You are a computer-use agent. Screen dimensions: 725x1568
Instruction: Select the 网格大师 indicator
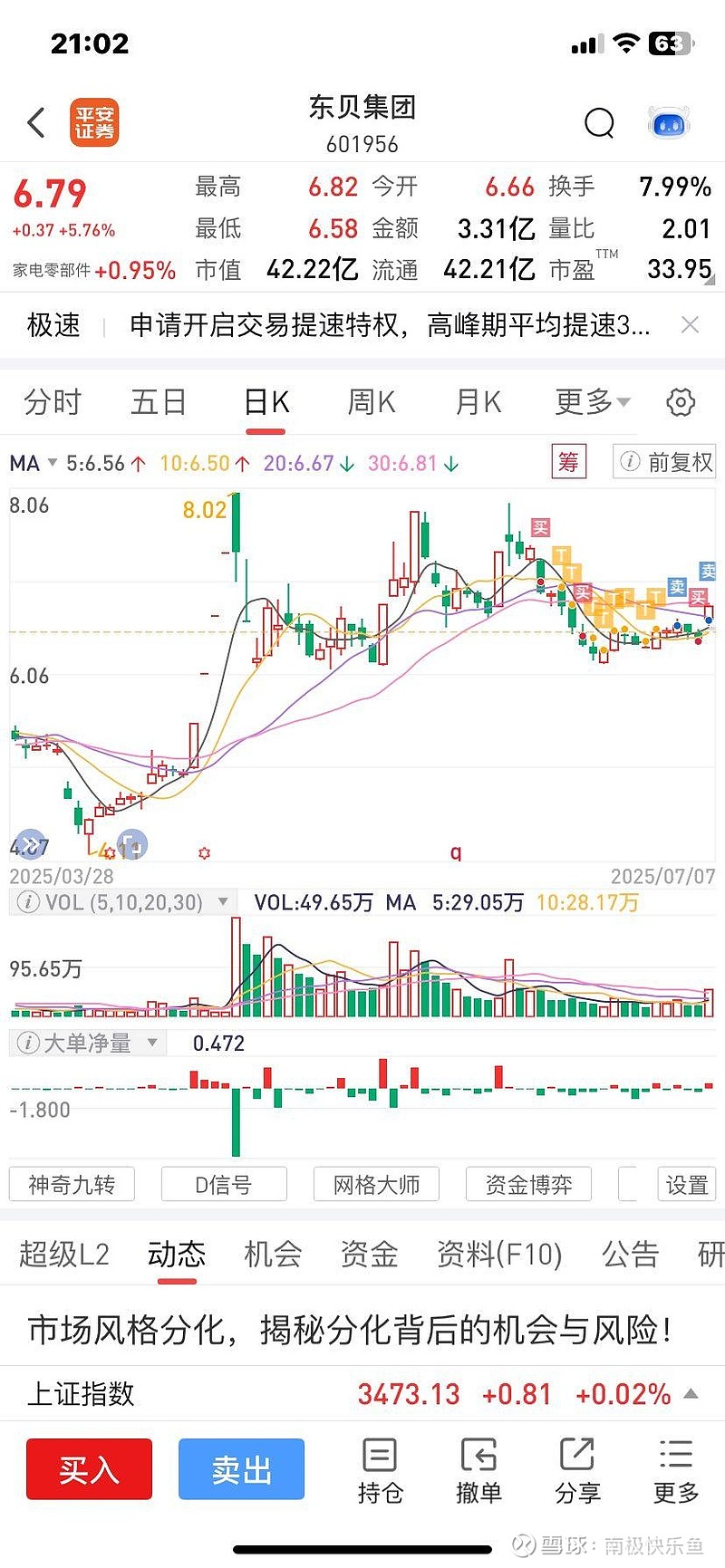click(x=376, y=1185)
